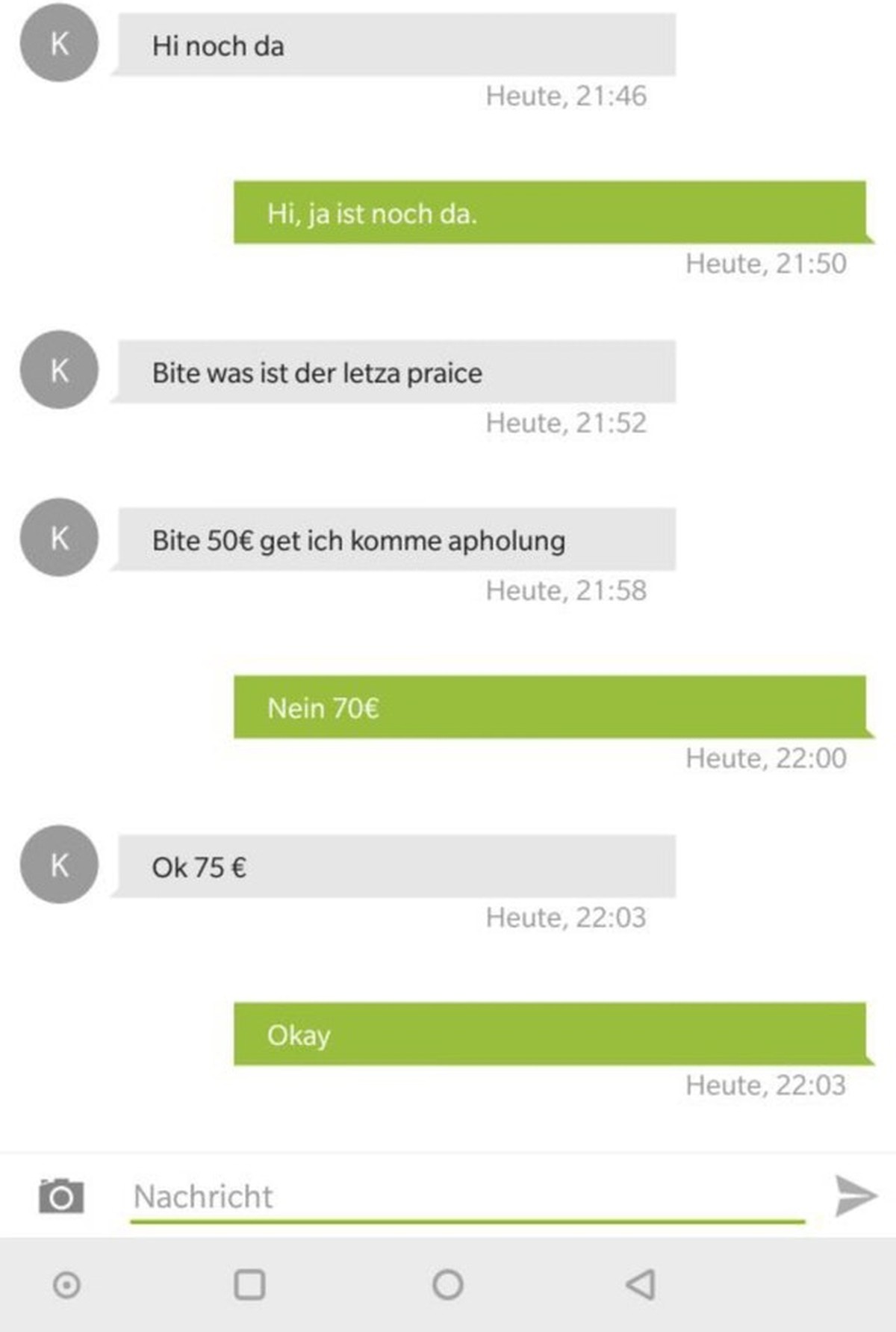Focus the Nachricht message field
This screenshot has width=896, height=1332.
click(x=467, y=1197)
